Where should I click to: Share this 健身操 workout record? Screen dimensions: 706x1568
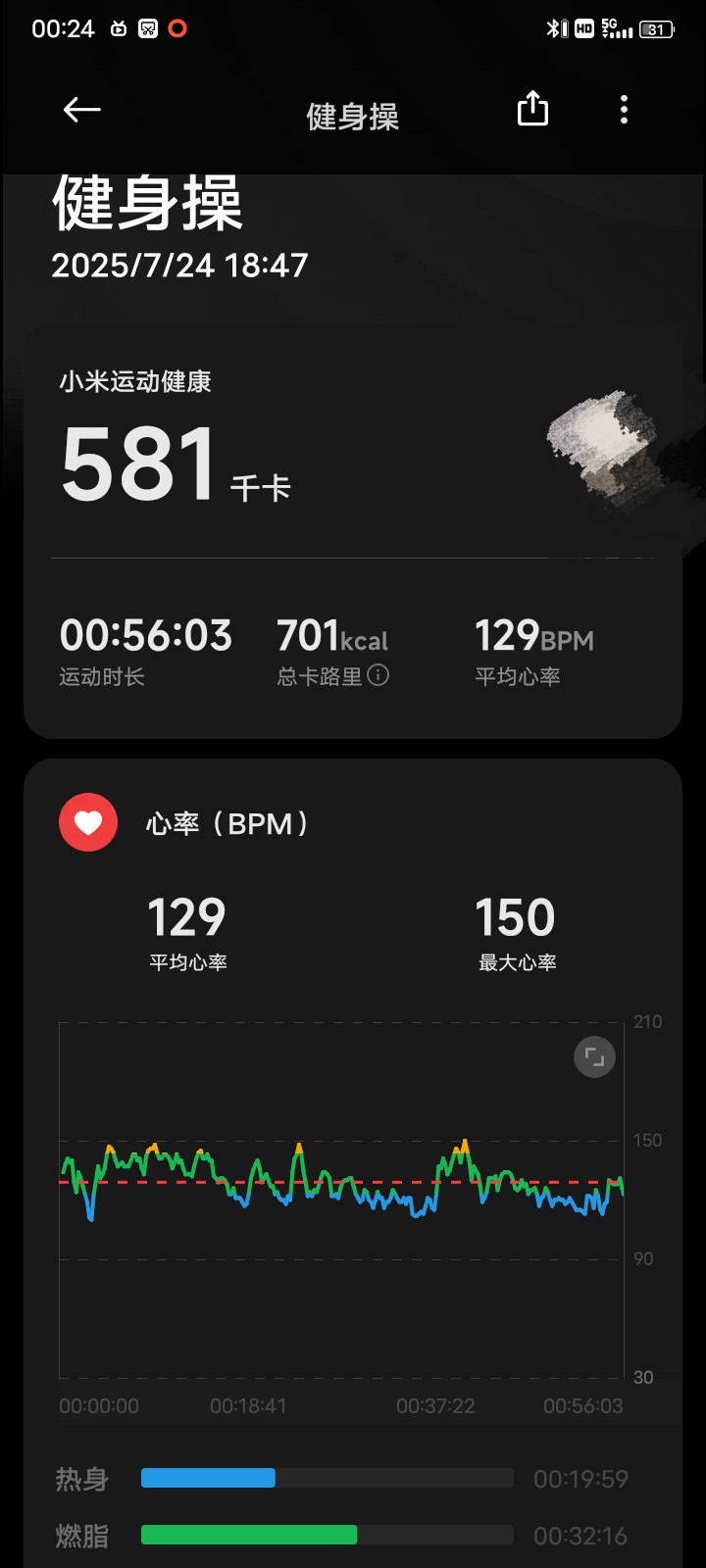coord(532,109)
